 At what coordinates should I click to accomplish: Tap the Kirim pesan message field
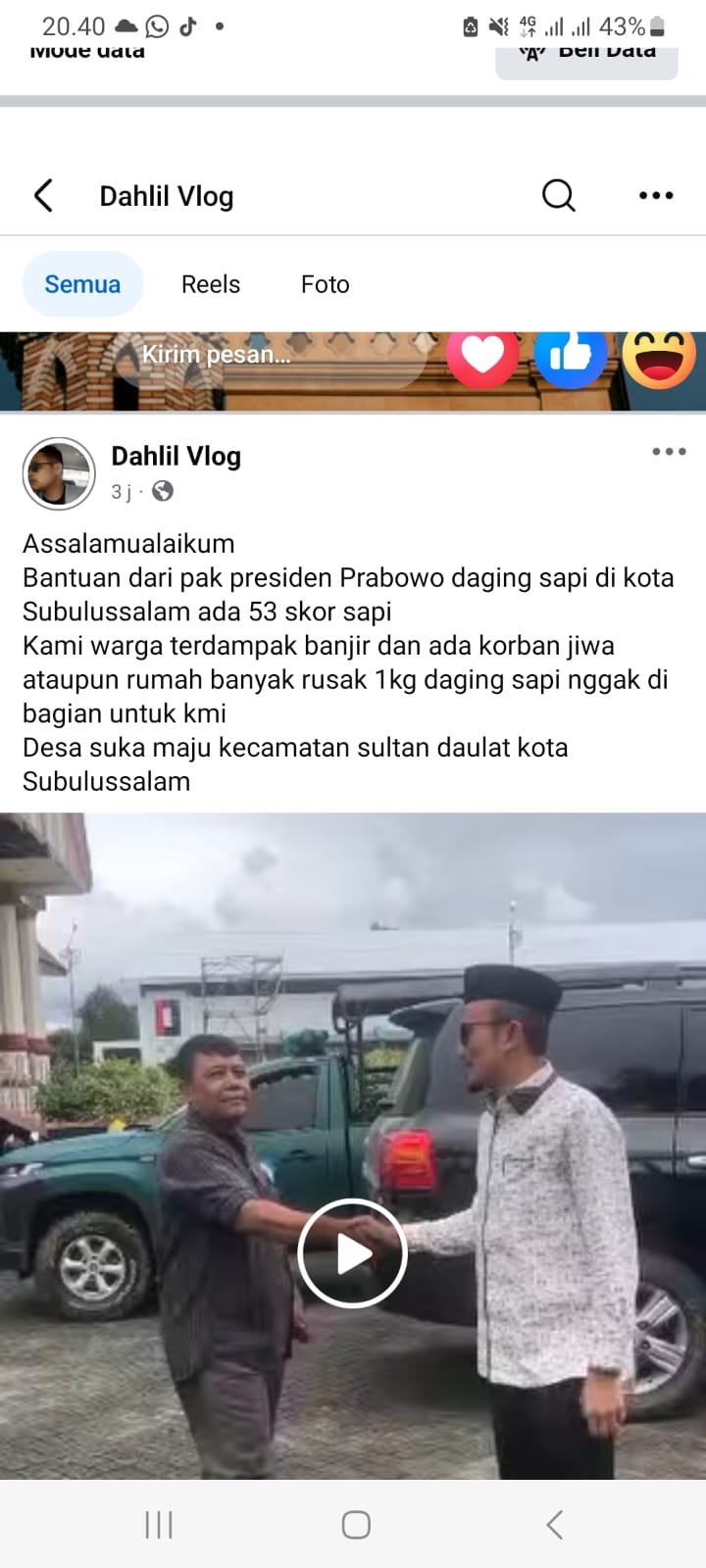tap(265, 355)
